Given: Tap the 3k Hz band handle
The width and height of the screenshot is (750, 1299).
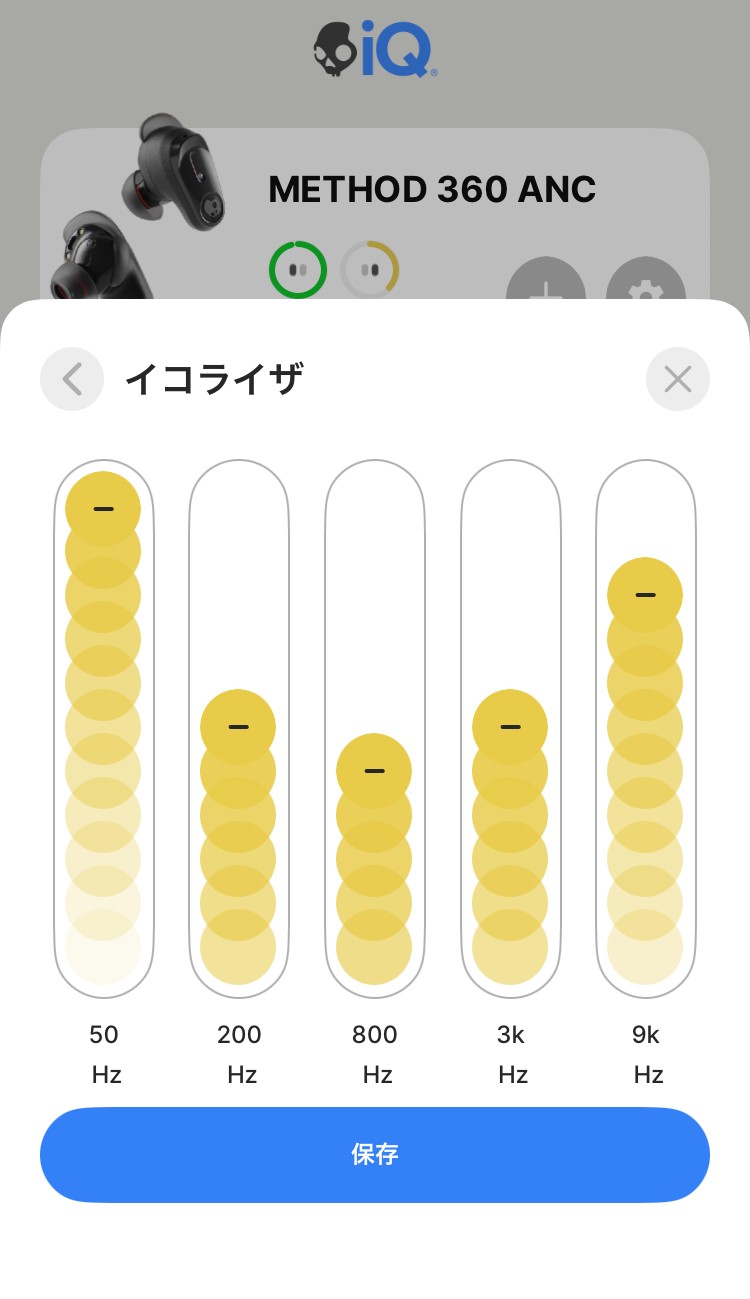Looking at the screenshot, I should coord(510,726).
